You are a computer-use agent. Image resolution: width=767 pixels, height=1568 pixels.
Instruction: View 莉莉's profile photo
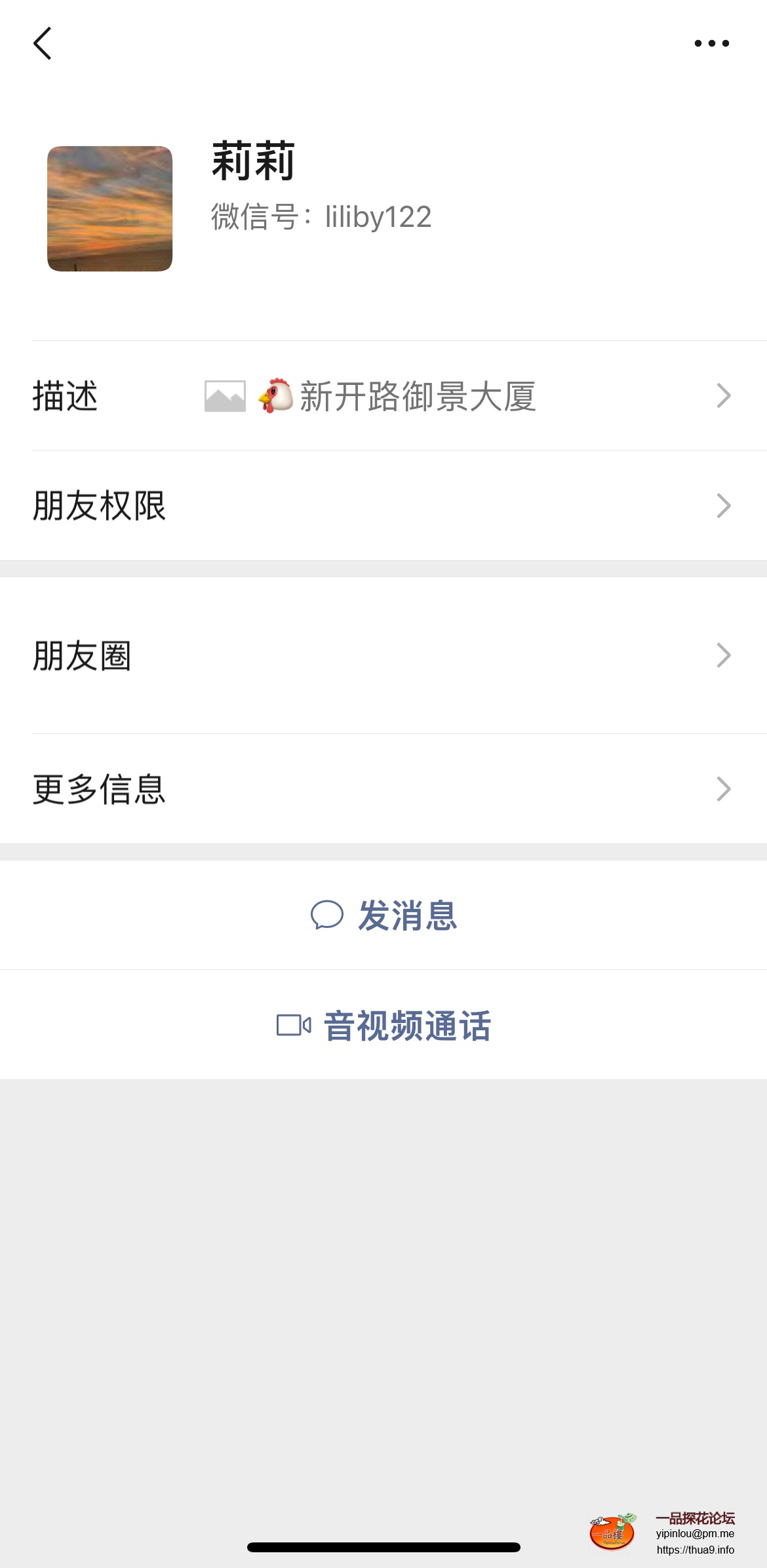pos(109,209)
